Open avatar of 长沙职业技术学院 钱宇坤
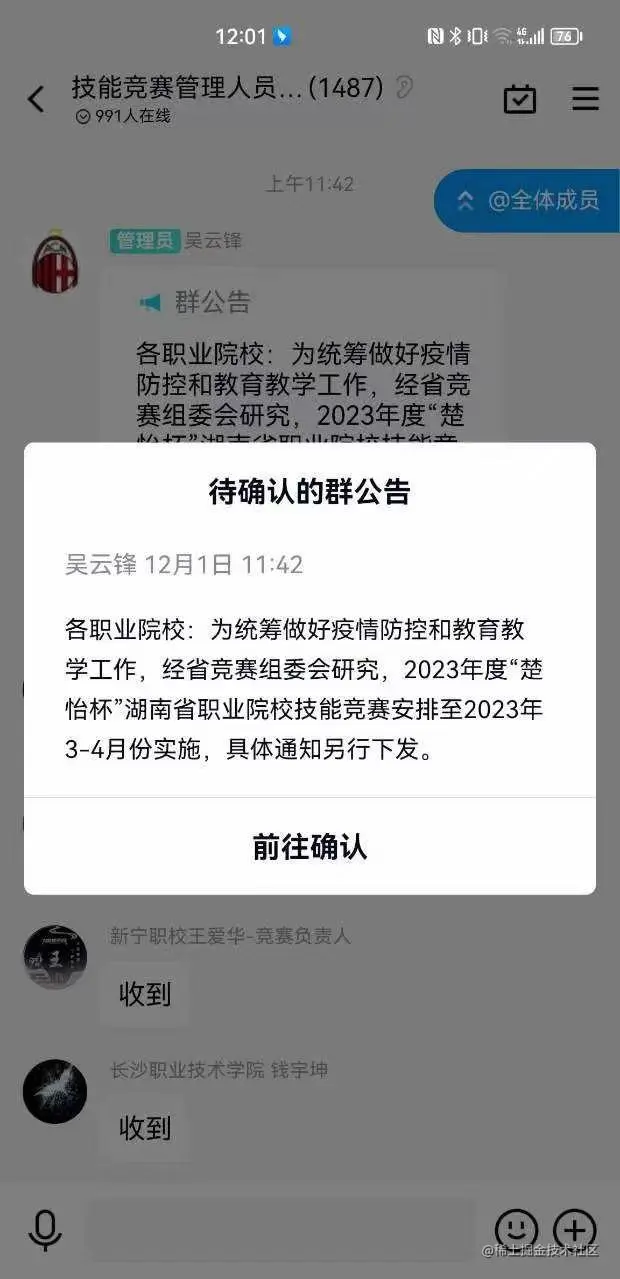This screenshot has height=1279, width=620. click(x=55, y=1091)
